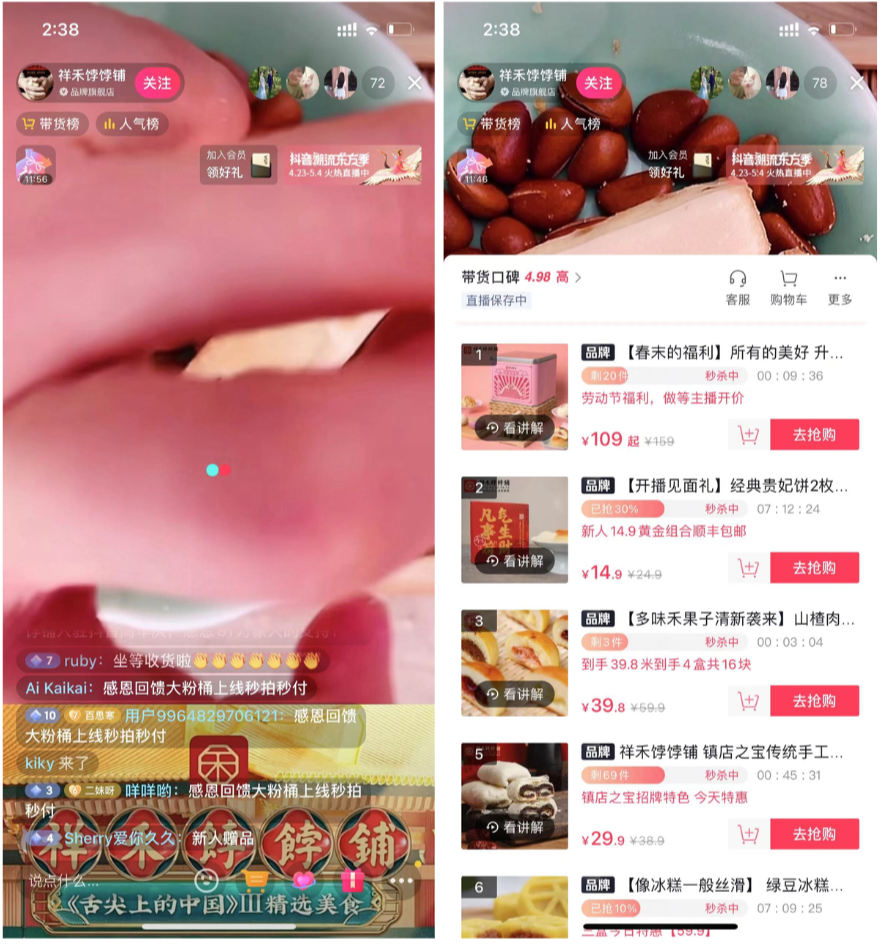Add 经典贵妃饼 to cart
This screenshot has height=947, width=881.
[747, 568]
